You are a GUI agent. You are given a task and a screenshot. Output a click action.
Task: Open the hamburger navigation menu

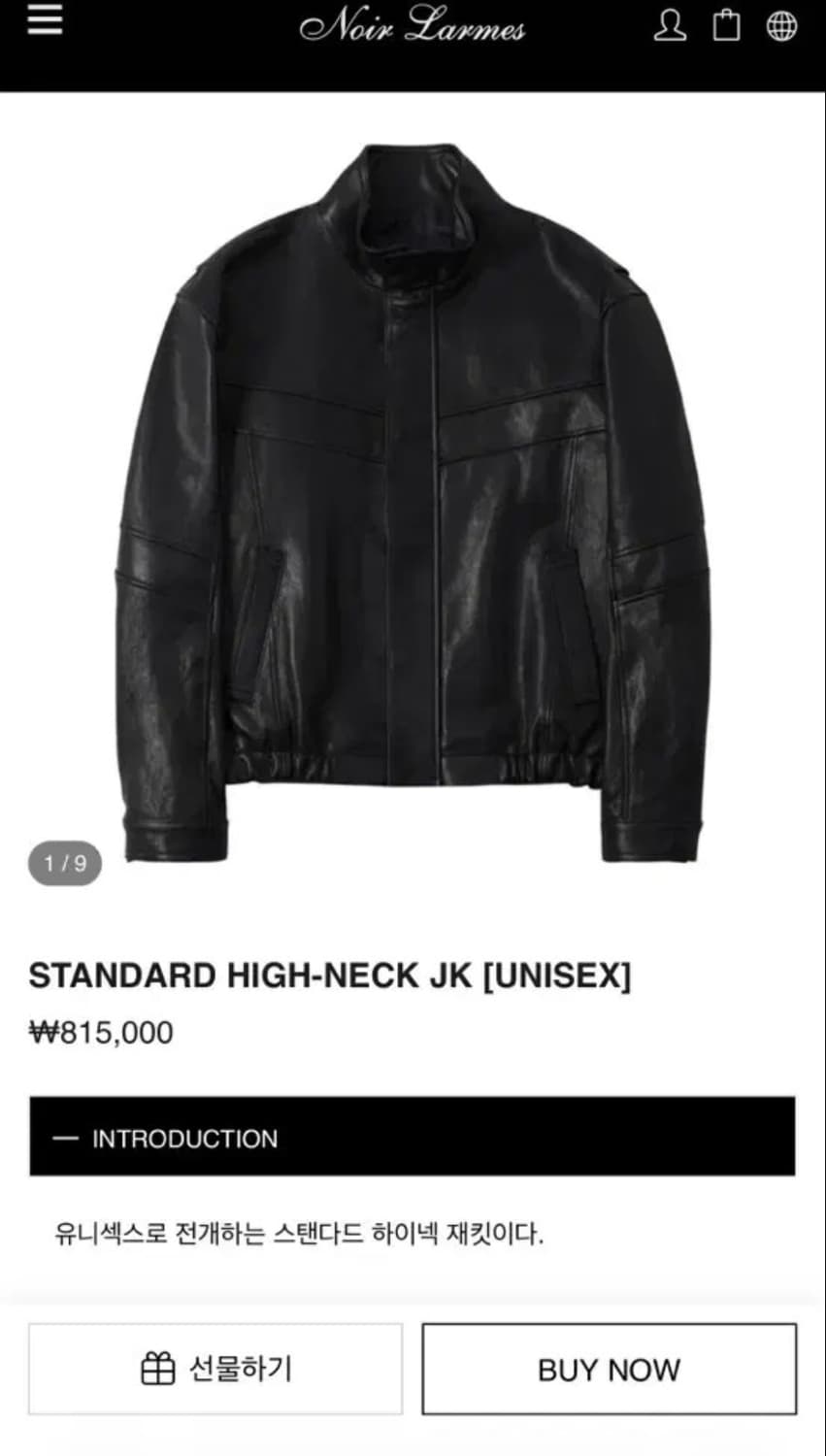click(x=43, y=21)
